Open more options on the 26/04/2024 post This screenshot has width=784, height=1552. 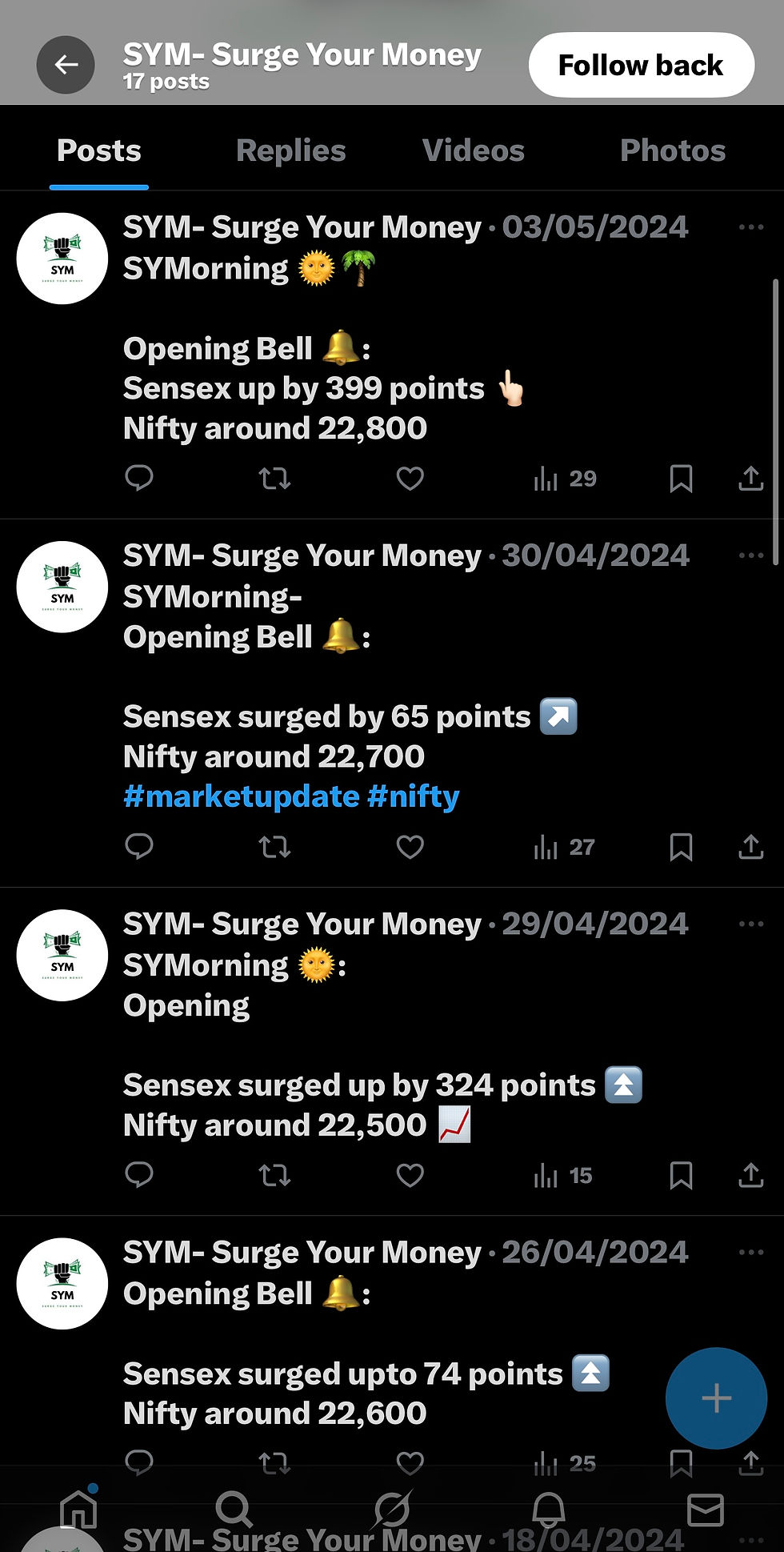pyautogui.click(x=750, y=1252)
